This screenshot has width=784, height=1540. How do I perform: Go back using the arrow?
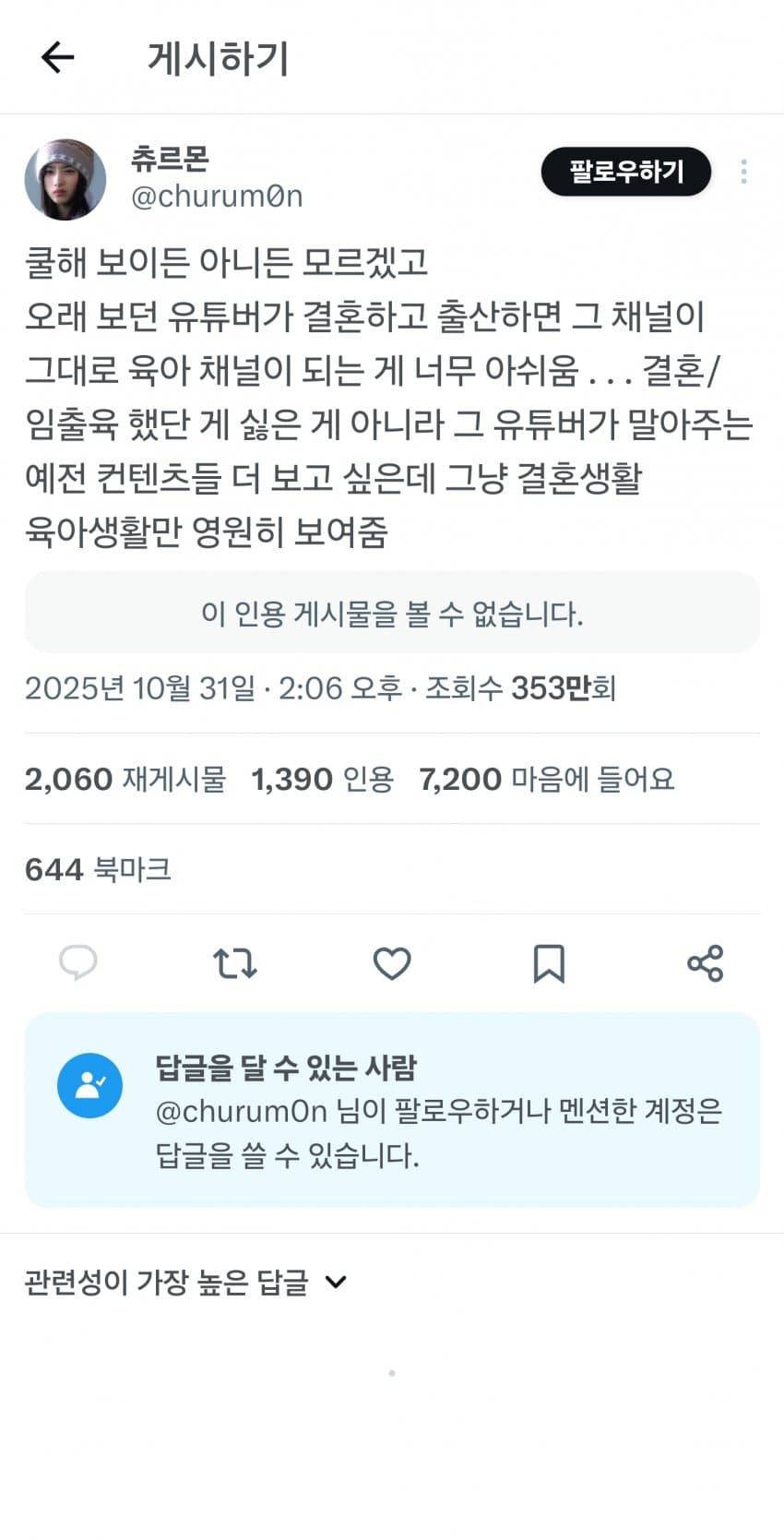[x=57, y=57]
